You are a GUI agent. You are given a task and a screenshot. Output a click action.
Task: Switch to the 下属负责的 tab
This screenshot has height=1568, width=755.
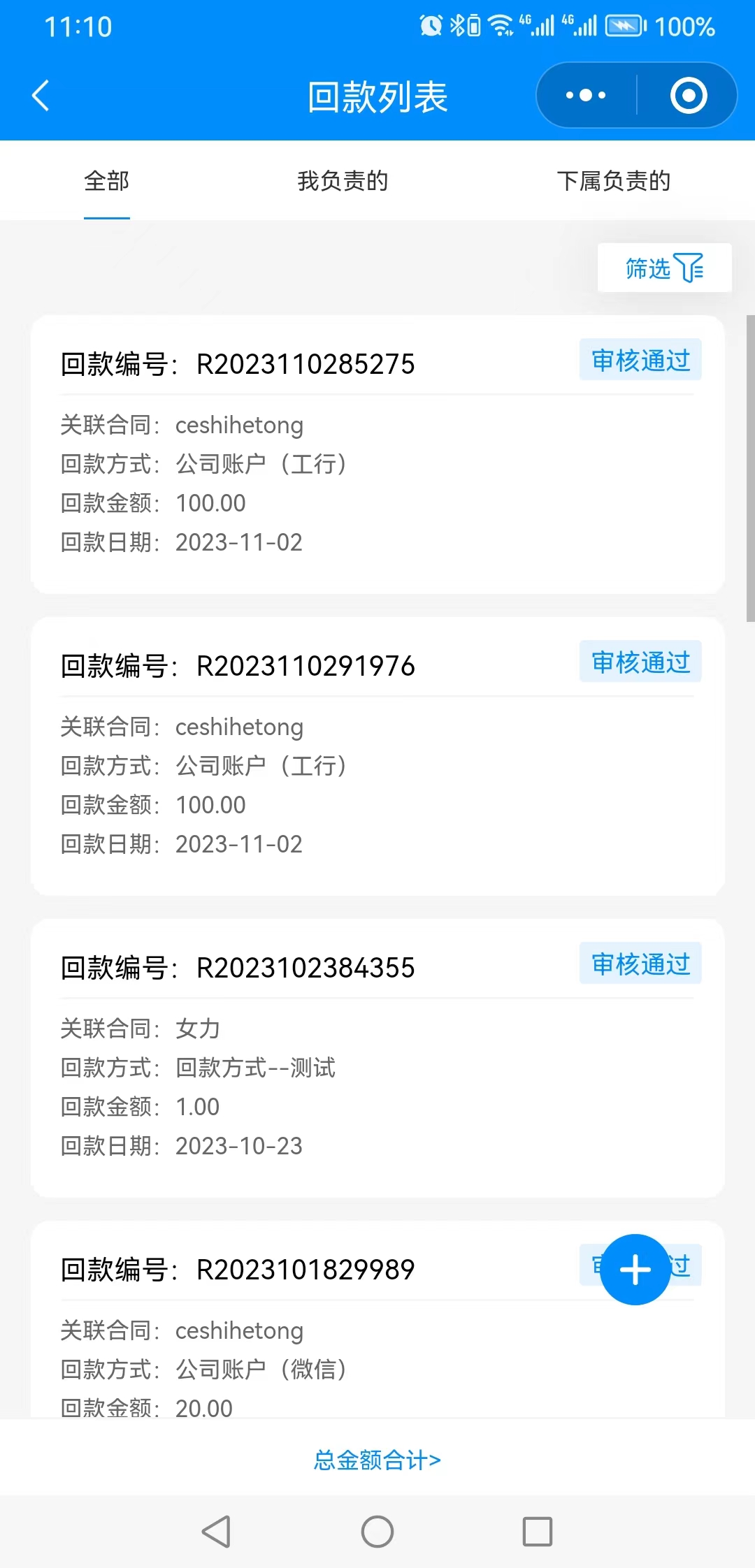pos(613,181)
